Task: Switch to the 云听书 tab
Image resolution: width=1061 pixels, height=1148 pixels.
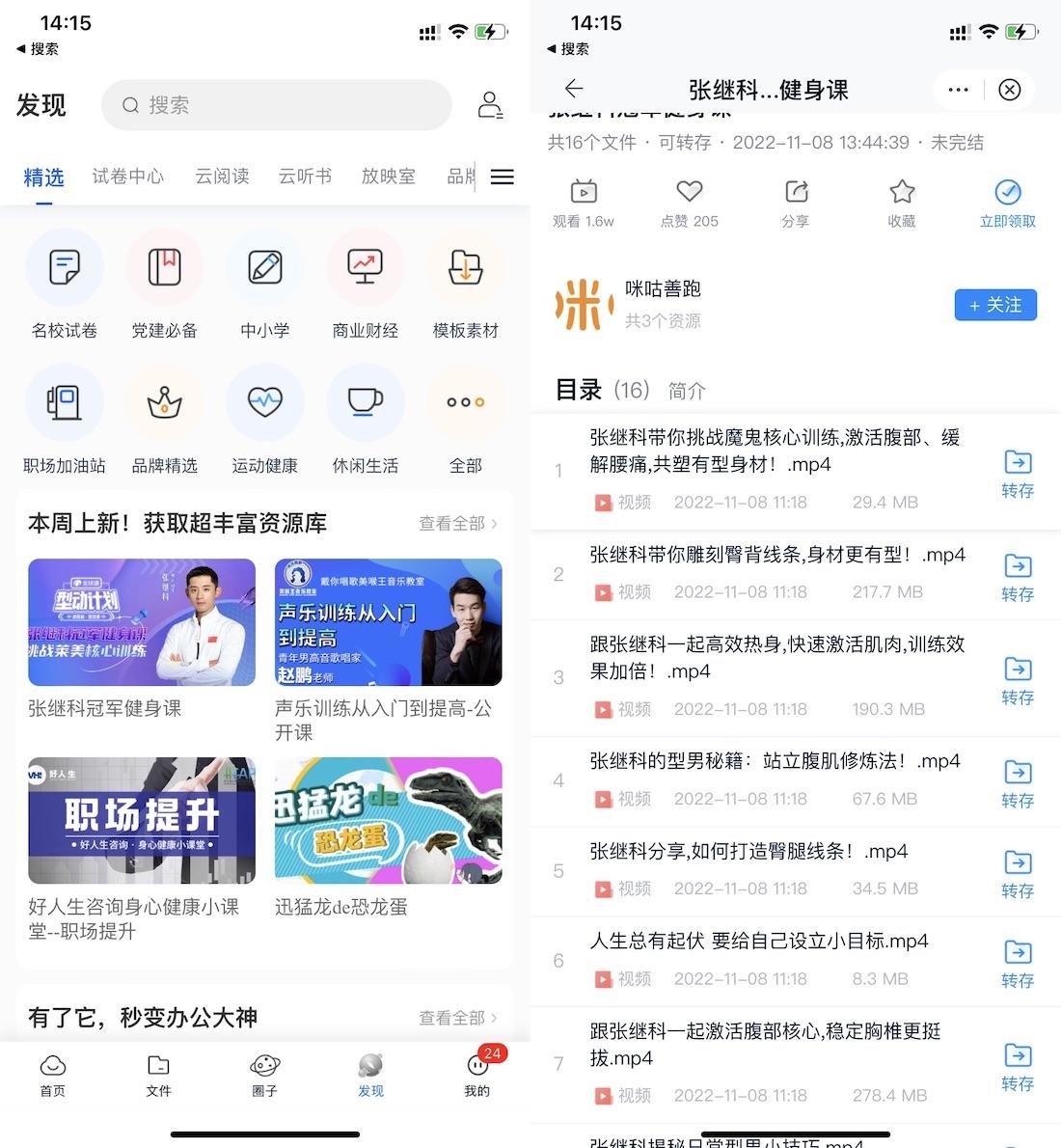Action: coord(305,177)
